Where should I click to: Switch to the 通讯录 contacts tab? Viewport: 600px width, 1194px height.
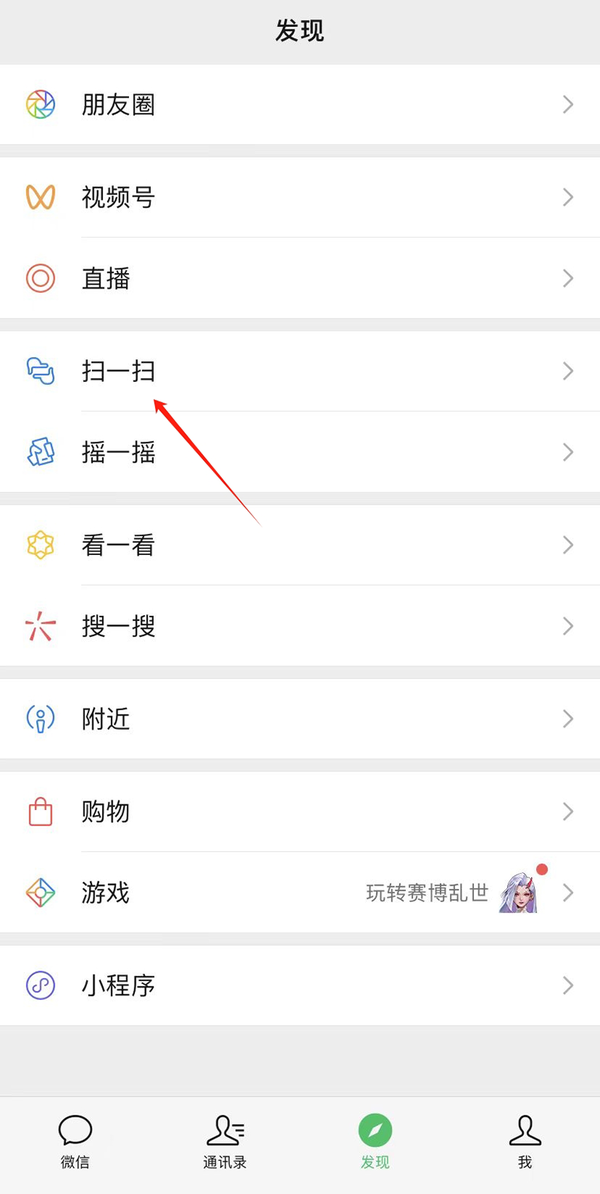click(x=225, y=1142)
